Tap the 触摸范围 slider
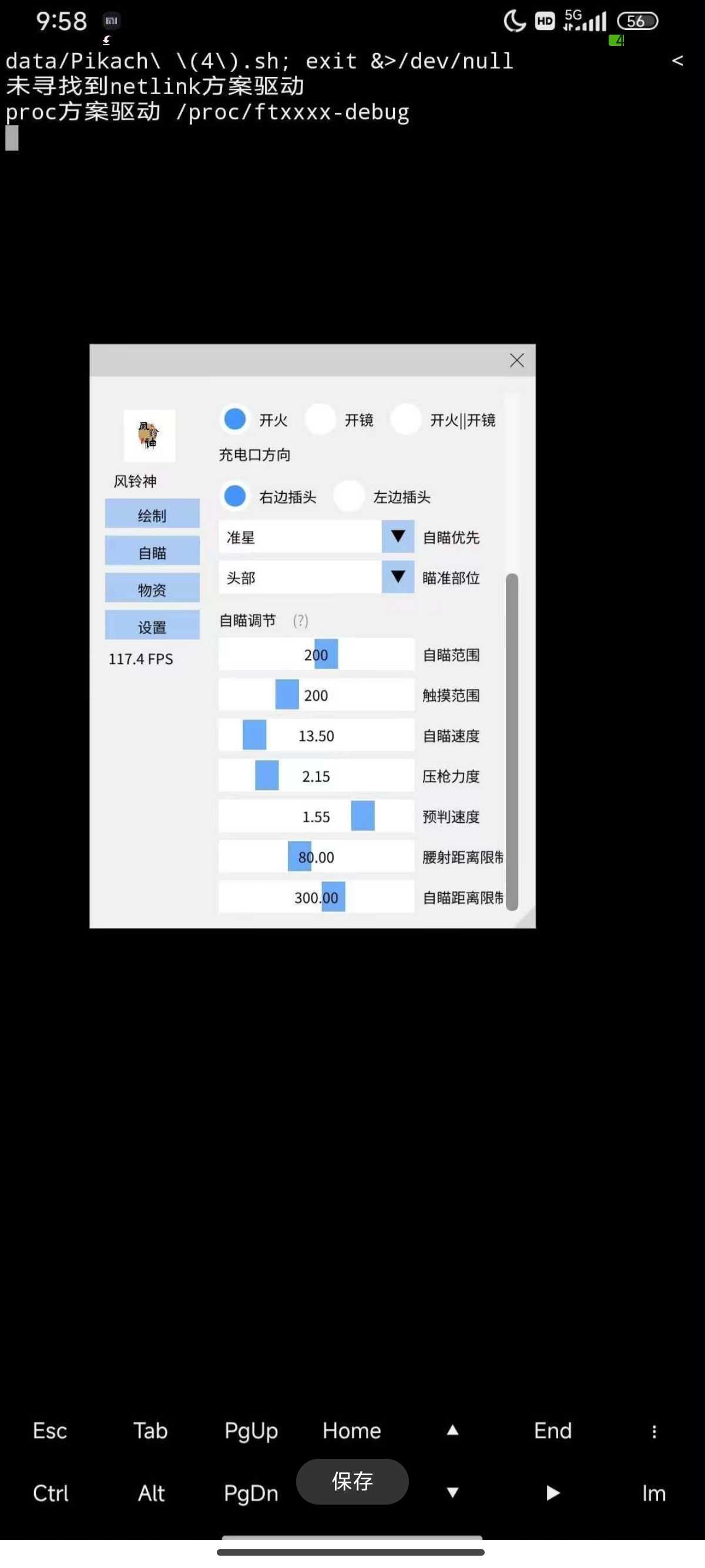The height and width of the screenshot is (1568, 705). 316,695
